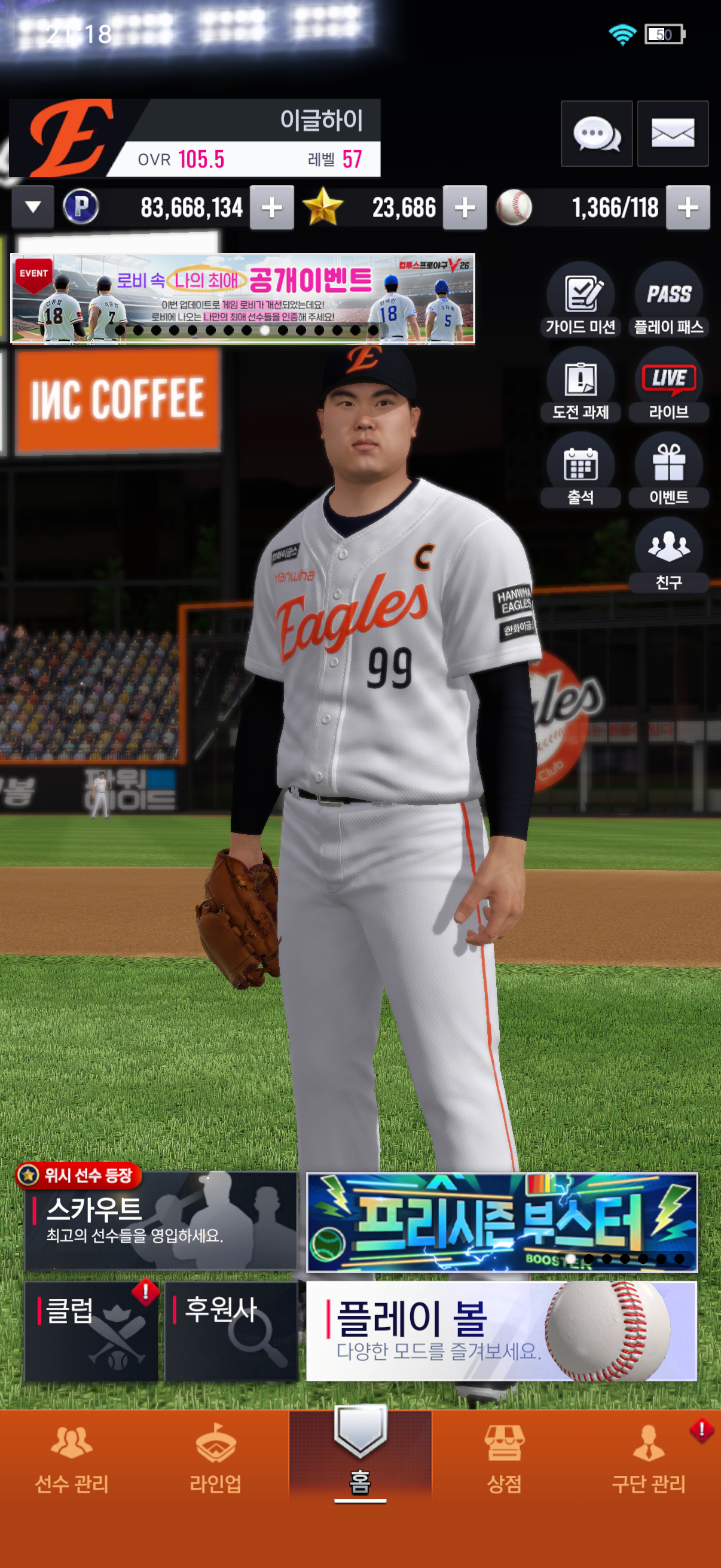This screenshot has width=721, height=1568.
Task: Open 라이브 menu
Action: [668, 385]
